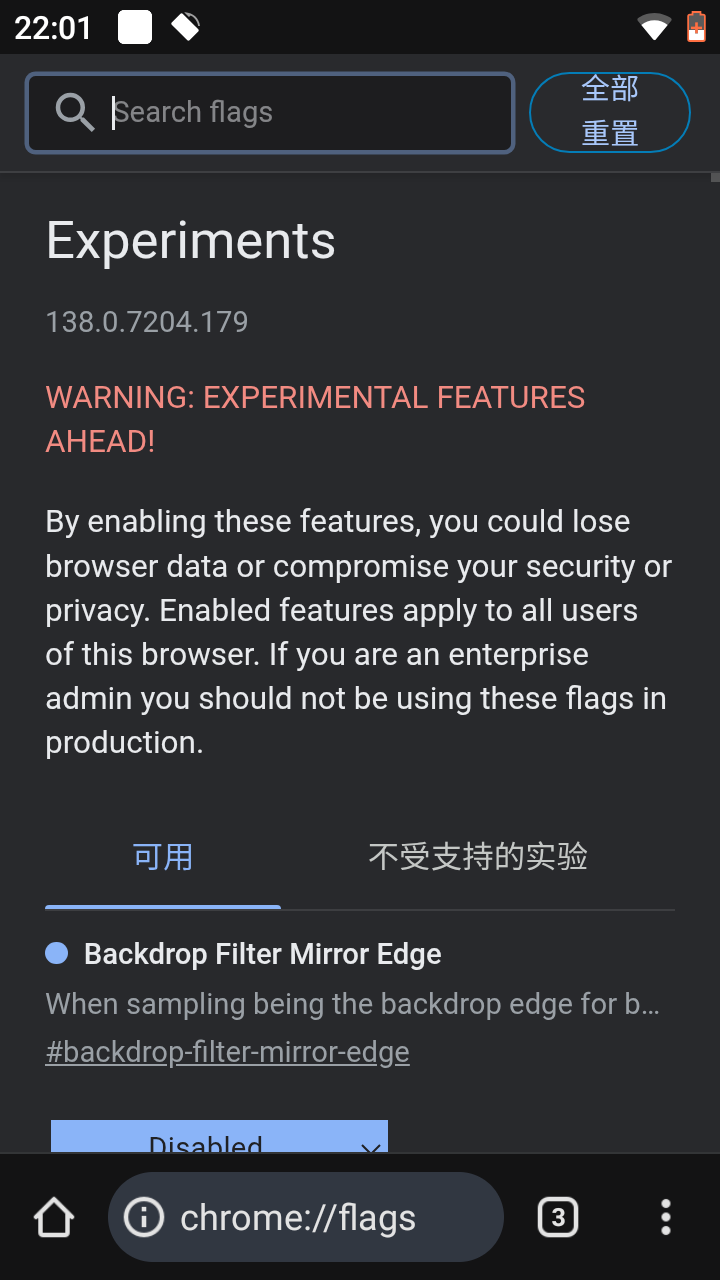Open the browser overflow menu
Screen dimensions: 720x1280
click(666, 1217)
